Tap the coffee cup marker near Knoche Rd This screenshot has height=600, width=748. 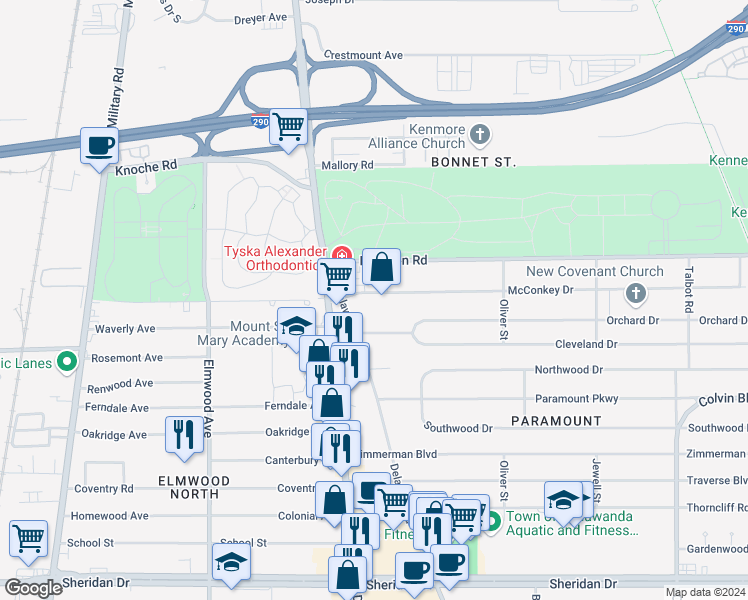click(x=99, y=146)
